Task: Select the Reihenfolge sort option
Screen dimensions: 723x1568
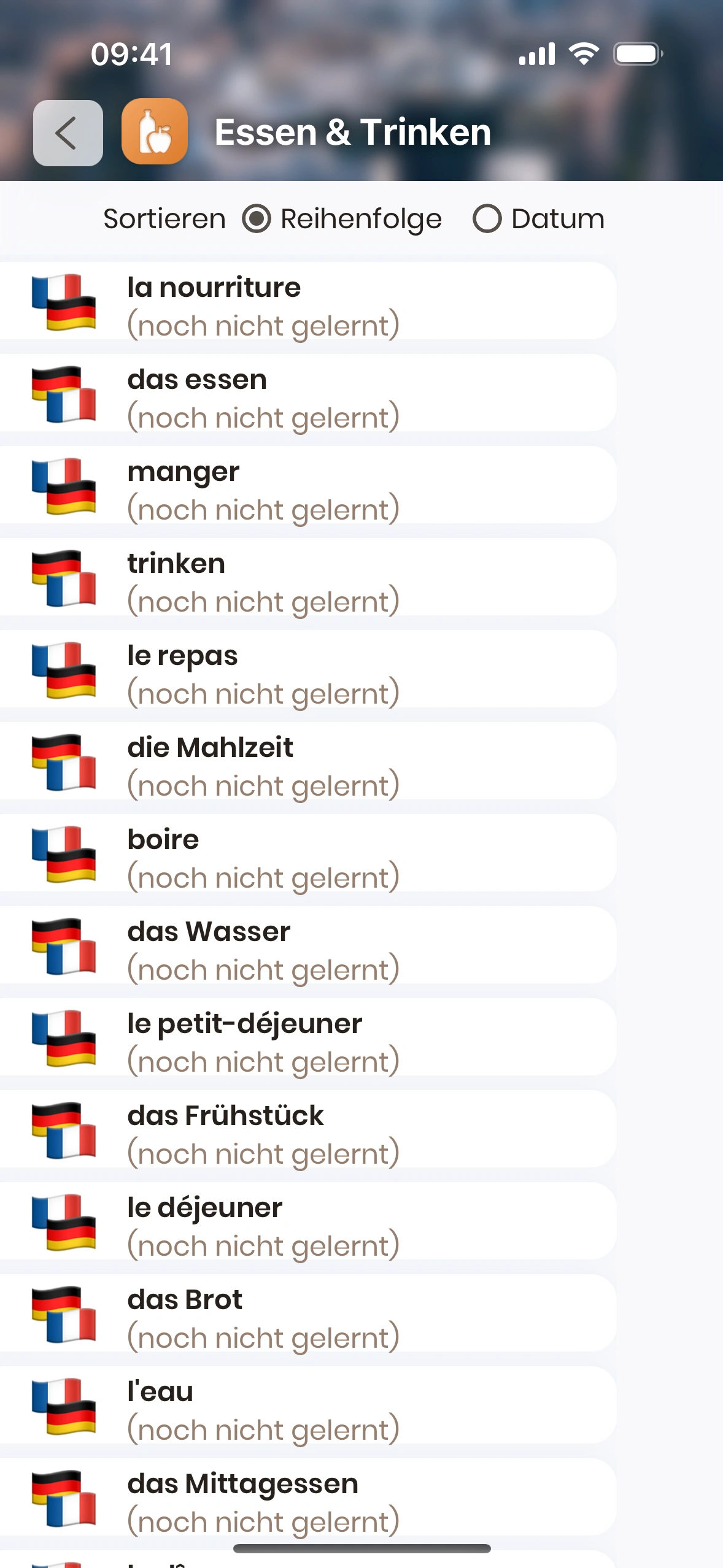Action: [257, 219]
